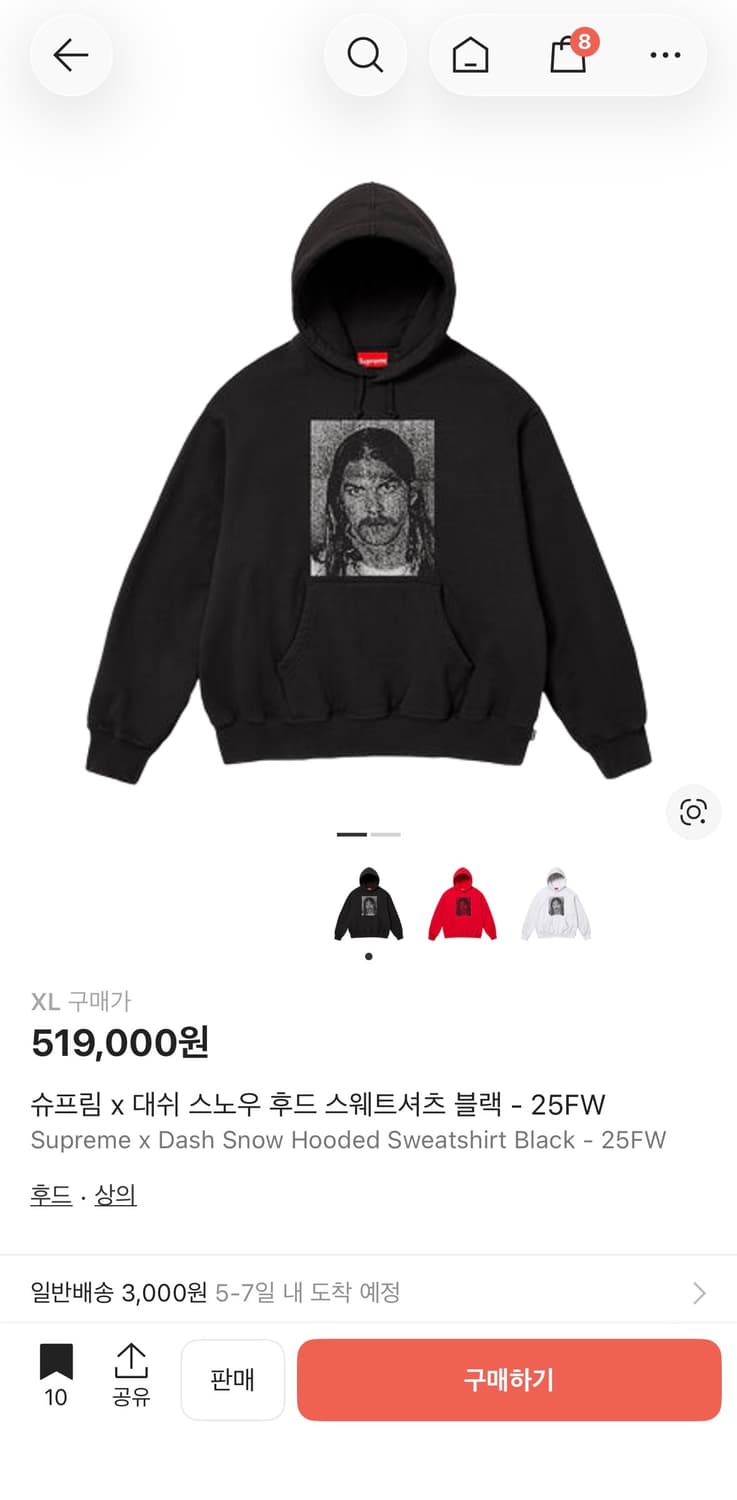Select the black dot under the hoodie thumbnails
The image size is (737, 1500).
[x=368, y=956]
